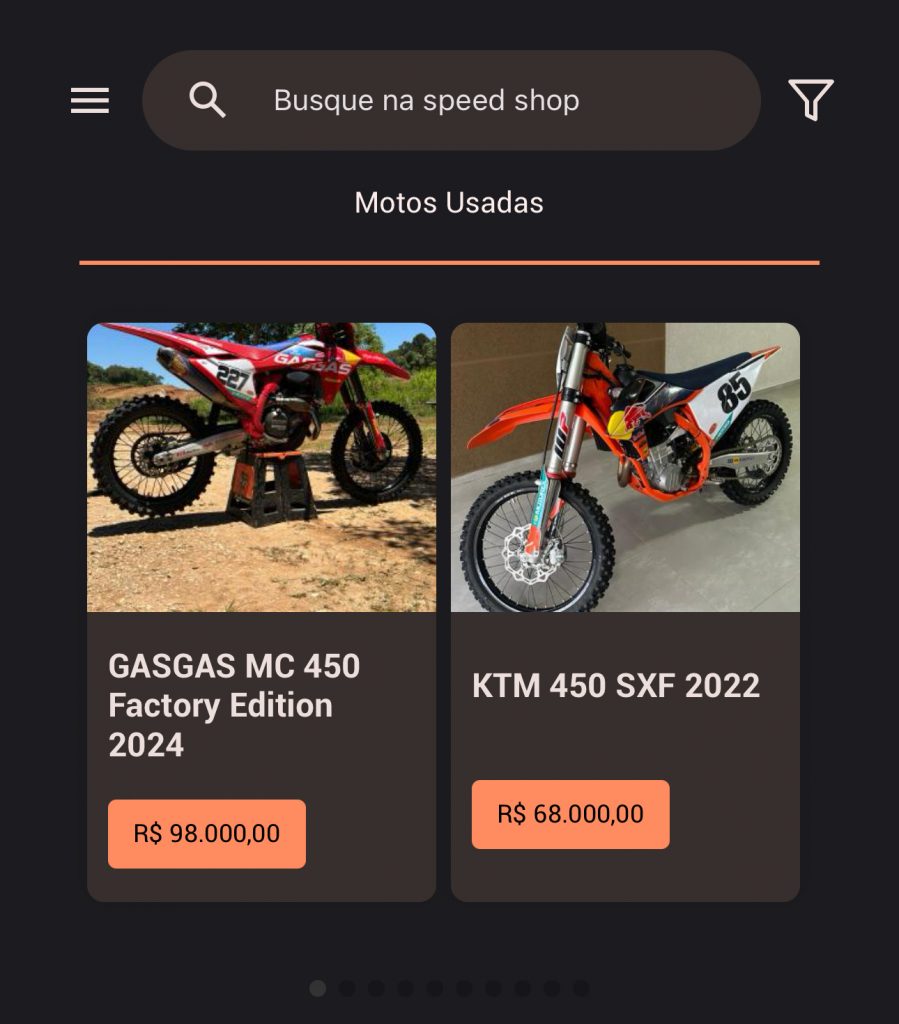899x1024 pixels.
Task: Open the hamburger navigation menu
Action: 89,99
